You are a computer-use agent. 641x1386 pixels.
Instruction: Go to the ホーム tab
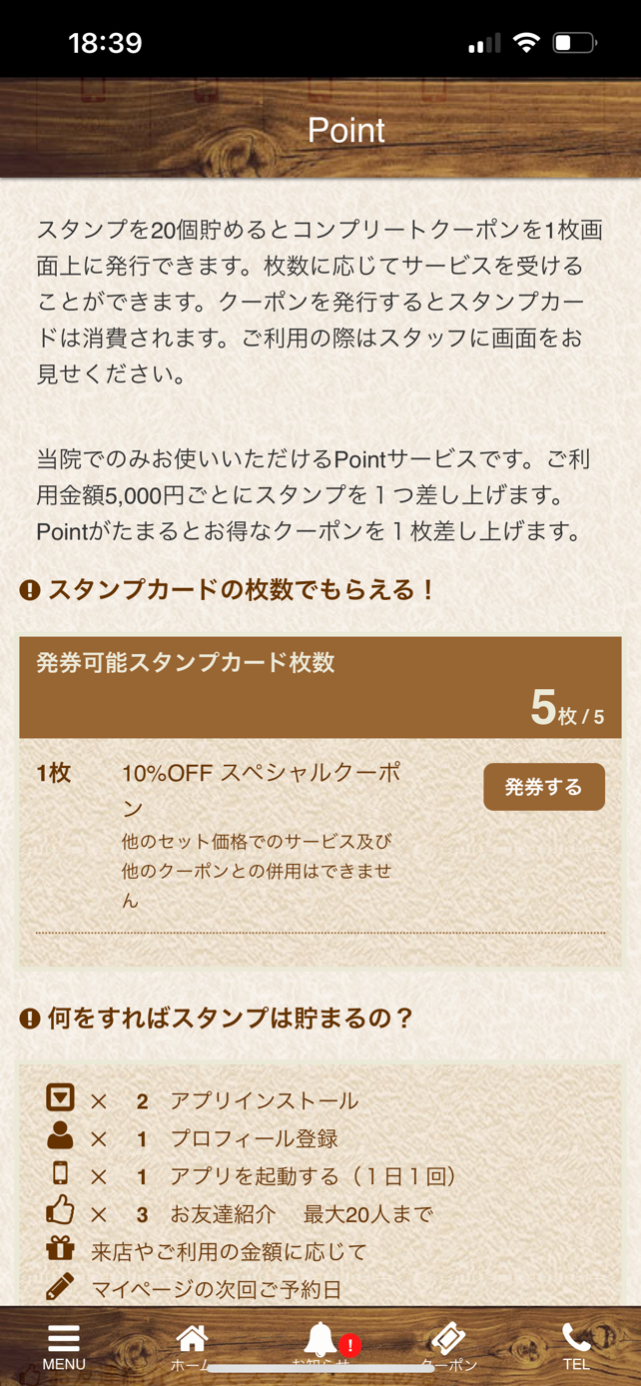192,1345
